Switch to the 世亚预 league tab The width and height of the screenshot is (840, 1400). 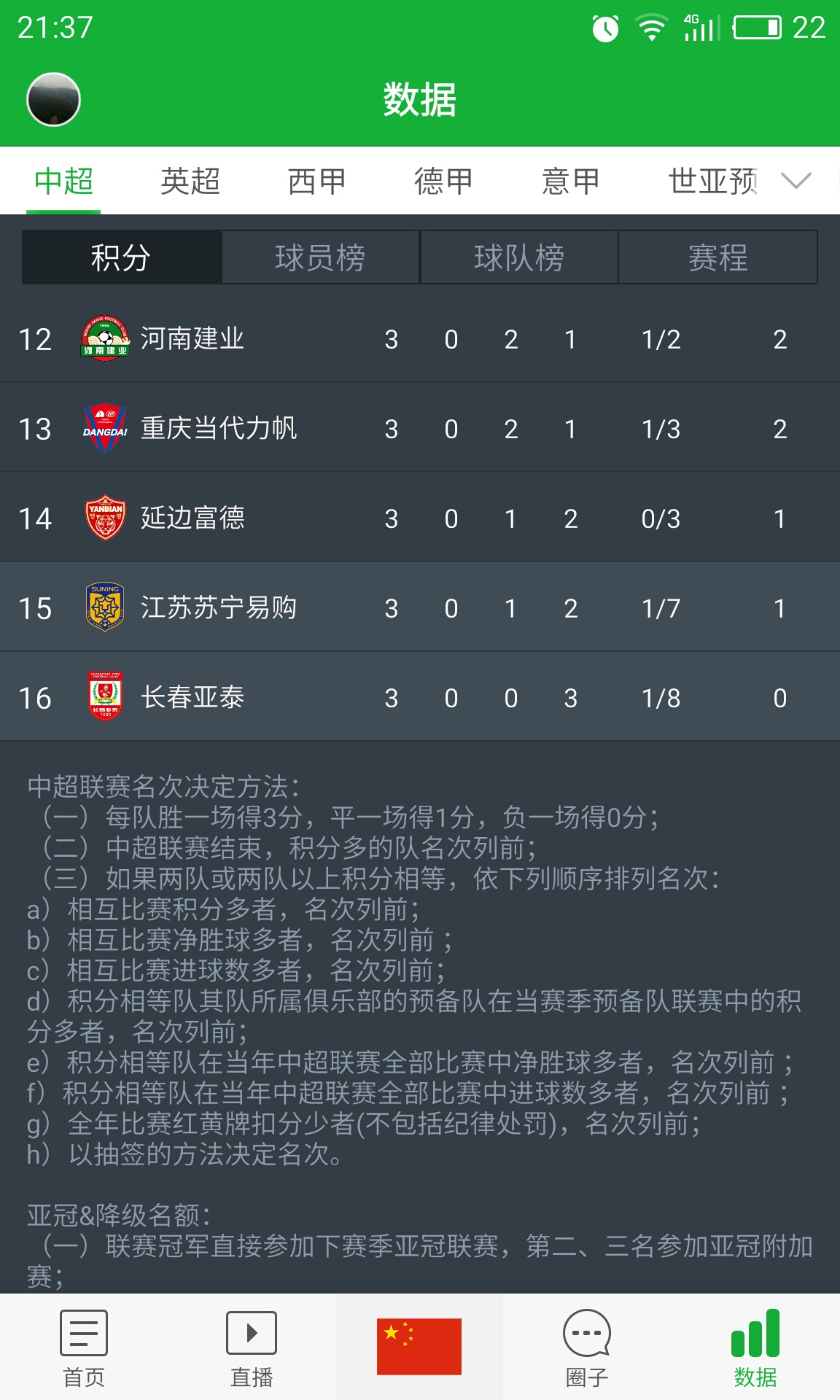coord(712,181)
